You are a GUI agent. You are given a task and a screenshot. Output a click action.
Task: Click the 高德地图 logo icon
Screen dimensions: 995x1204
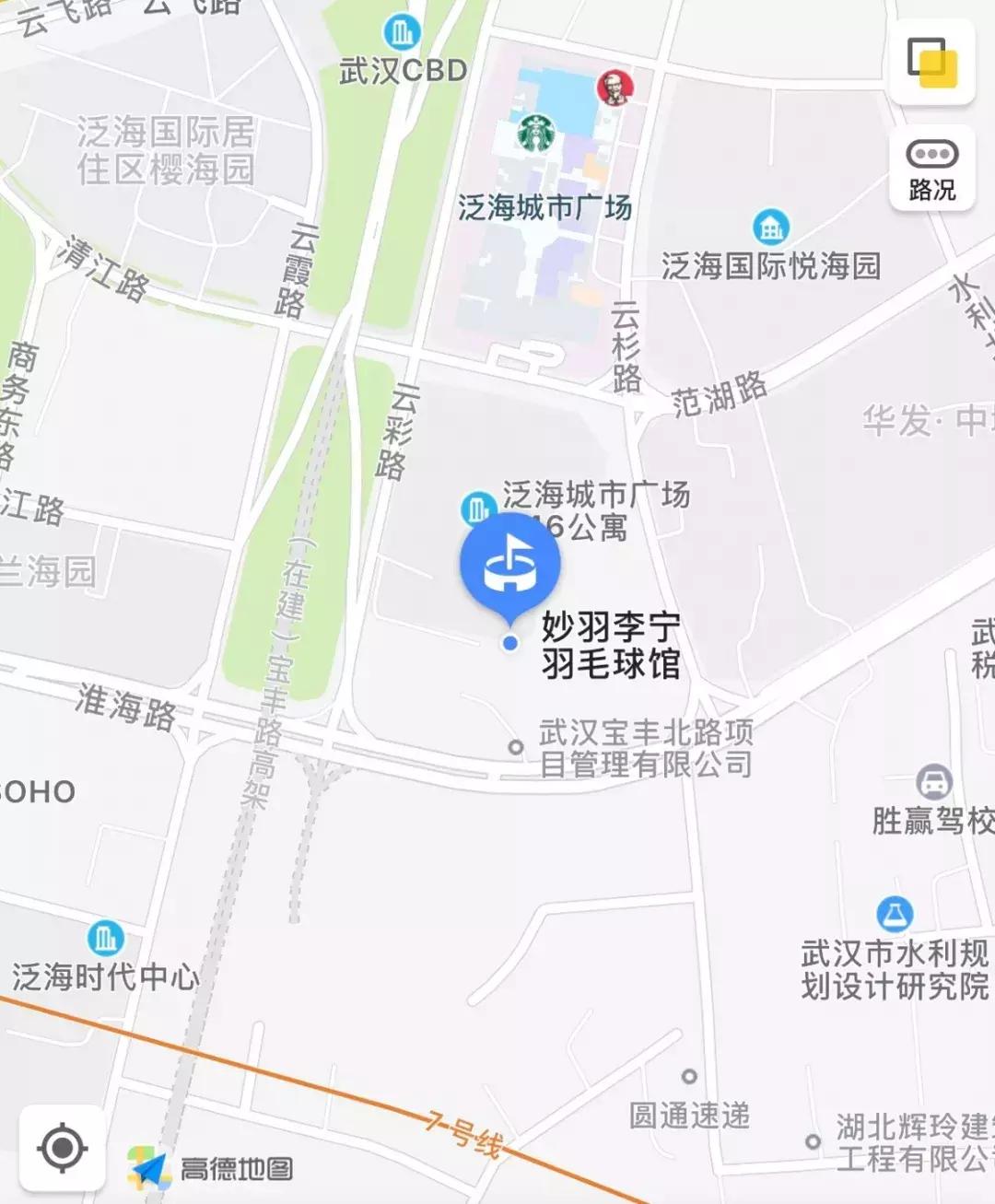(x=150, y=1165)
